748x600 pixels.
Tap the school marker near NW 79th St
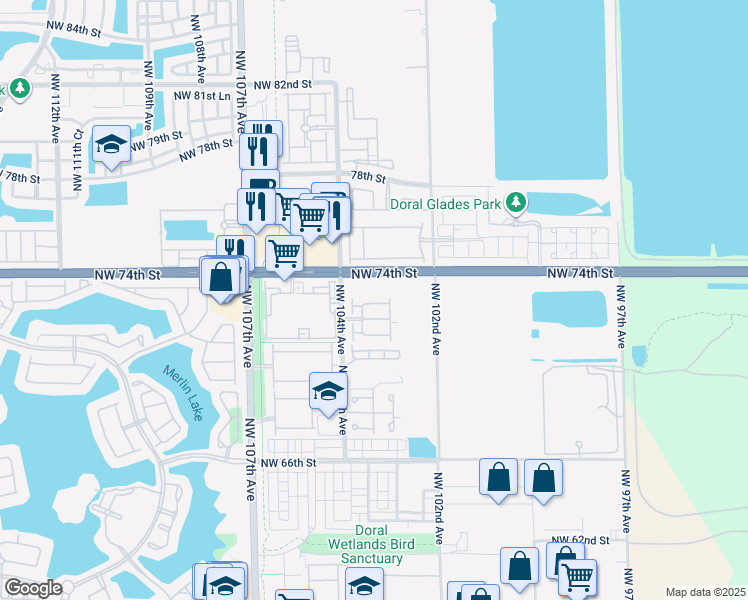coord(111,145)
